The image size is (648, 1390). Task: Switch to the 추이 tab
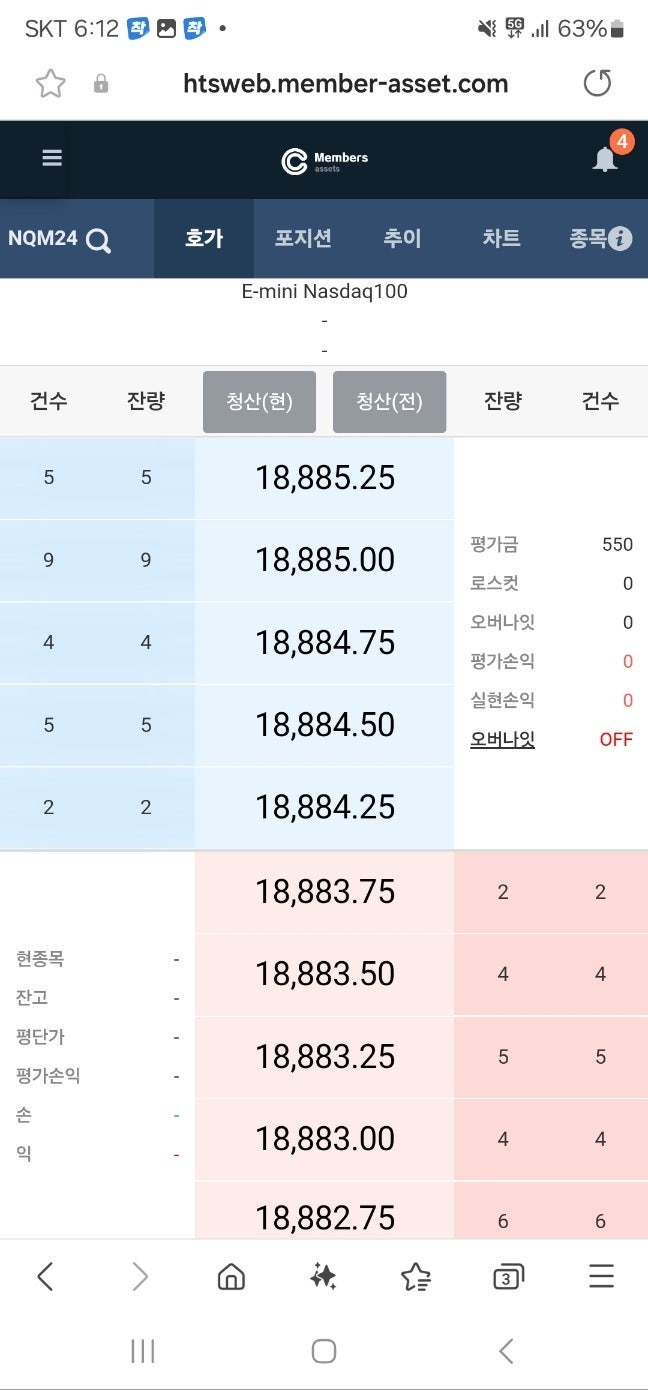(402, 238)
